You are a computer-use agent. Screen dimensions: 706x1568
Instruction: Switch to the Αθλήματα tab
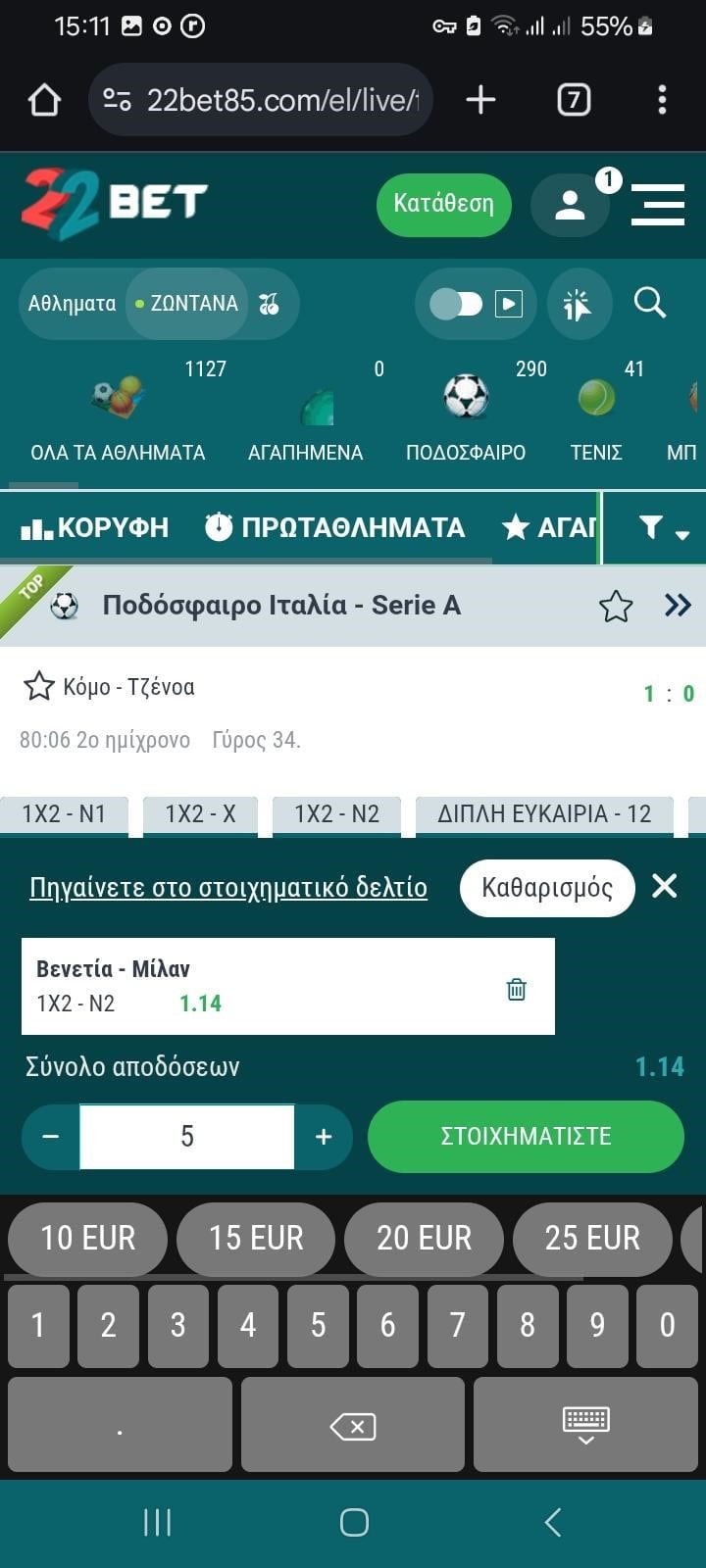coord(73,304)
